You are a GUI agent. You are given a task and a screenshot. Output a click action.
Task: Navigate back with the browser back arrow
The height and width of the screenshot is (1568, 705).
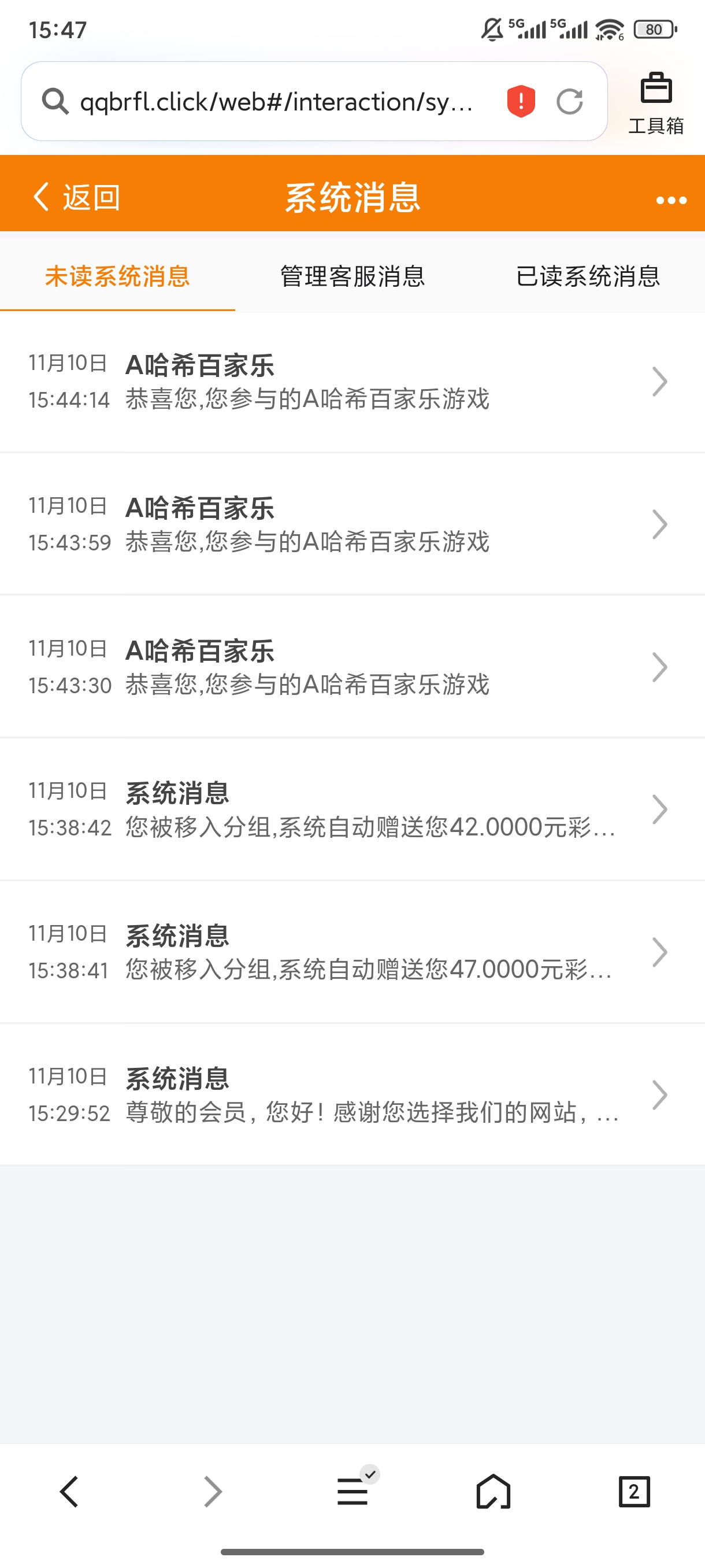click(69, 1491)
